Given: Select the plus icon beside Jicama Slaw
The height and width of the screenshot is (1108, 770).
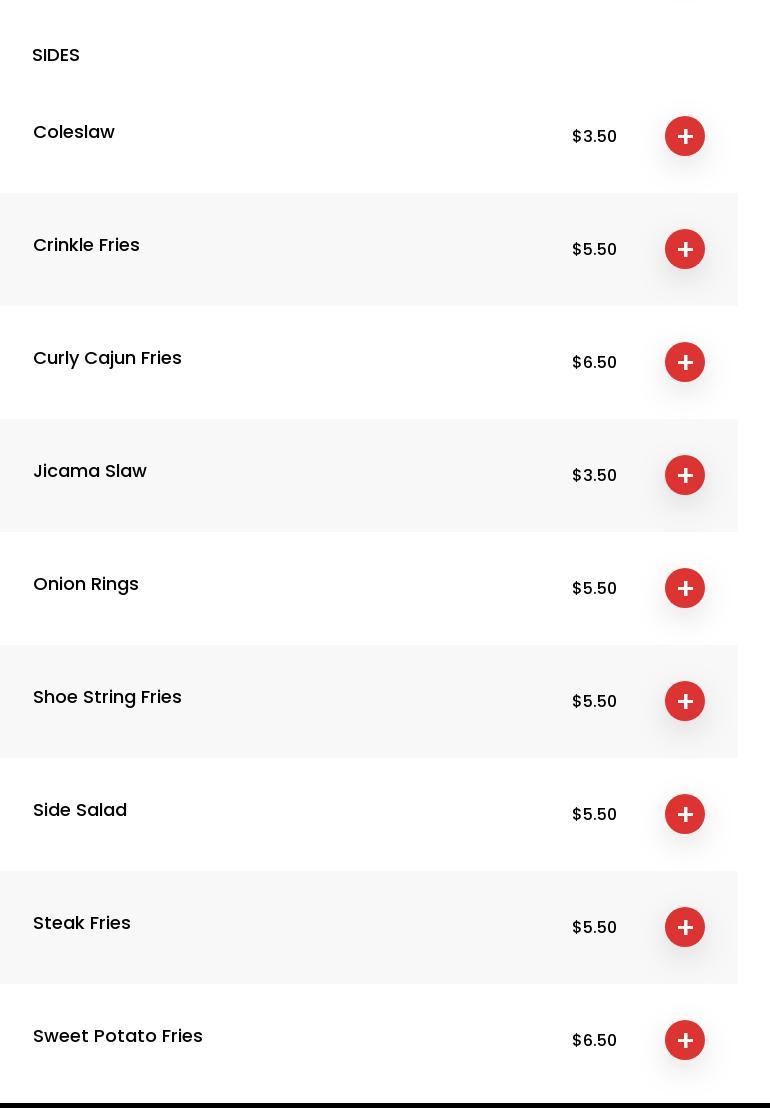Looking at the screenshot, I should pos(685,475).
